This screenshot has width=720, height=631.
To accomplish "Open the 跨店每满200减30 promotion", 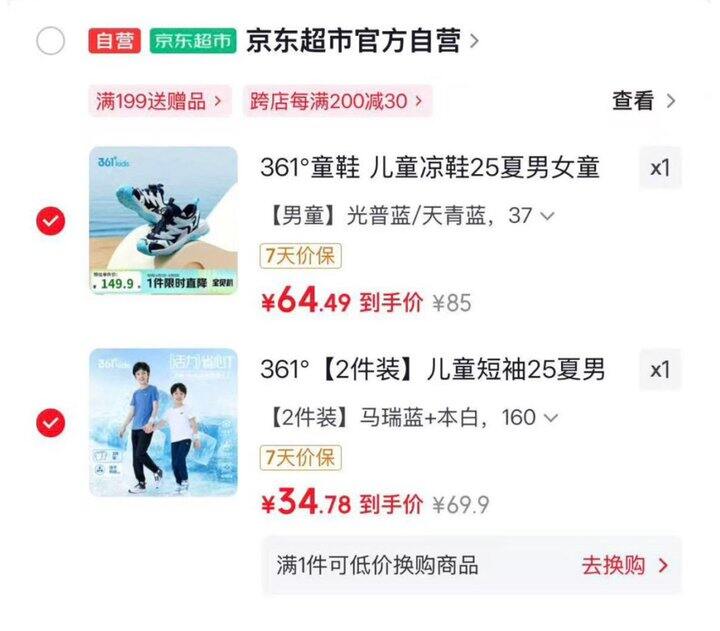I will point(326,101).
